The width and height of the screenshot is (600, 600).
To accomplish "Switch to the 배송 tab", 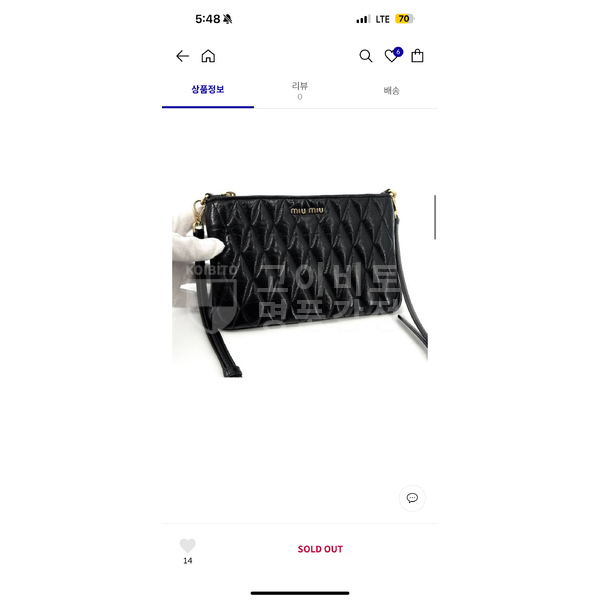I will 391,90.
